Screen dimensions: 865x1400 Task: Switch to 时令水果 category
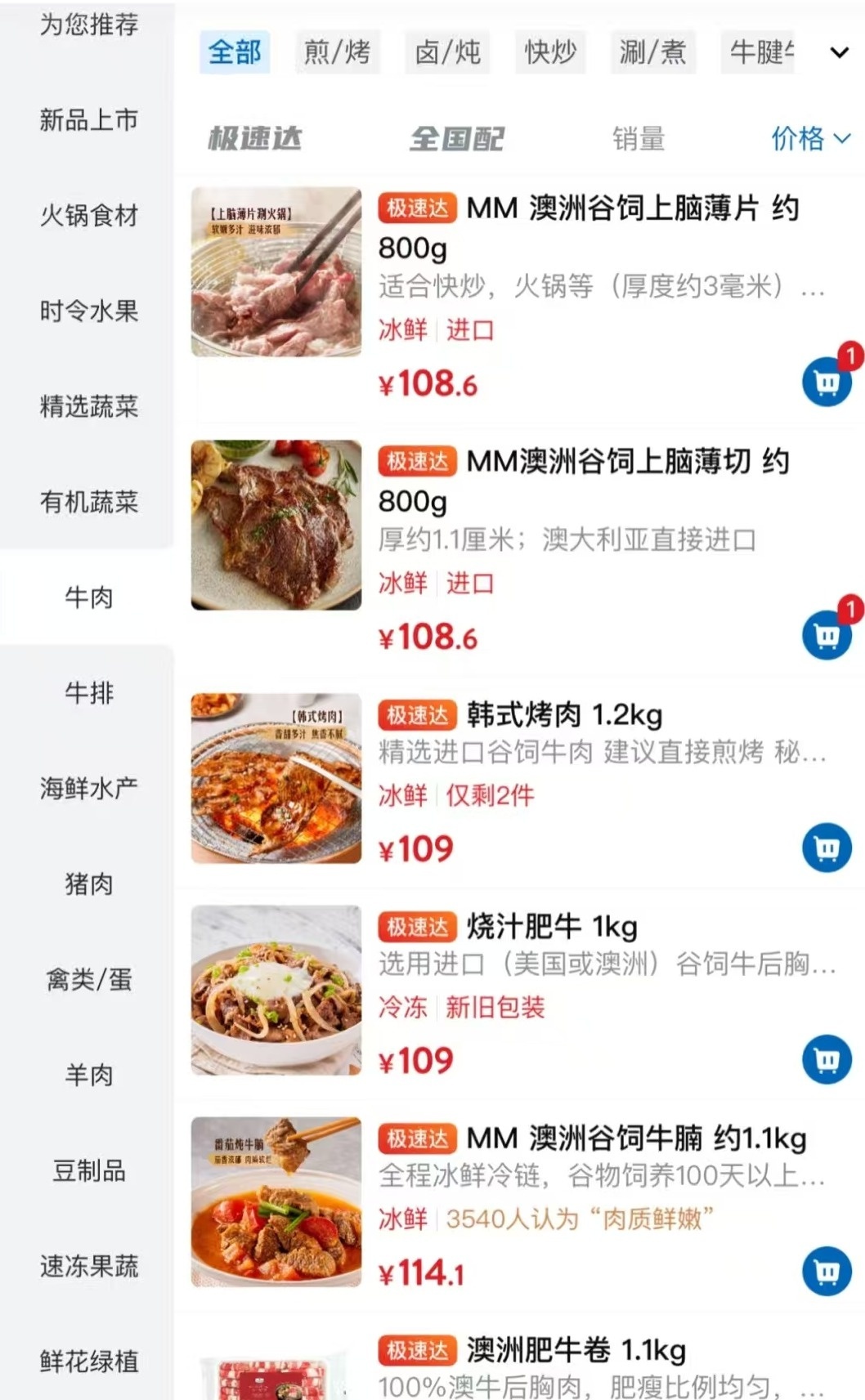tap(88, 311)
